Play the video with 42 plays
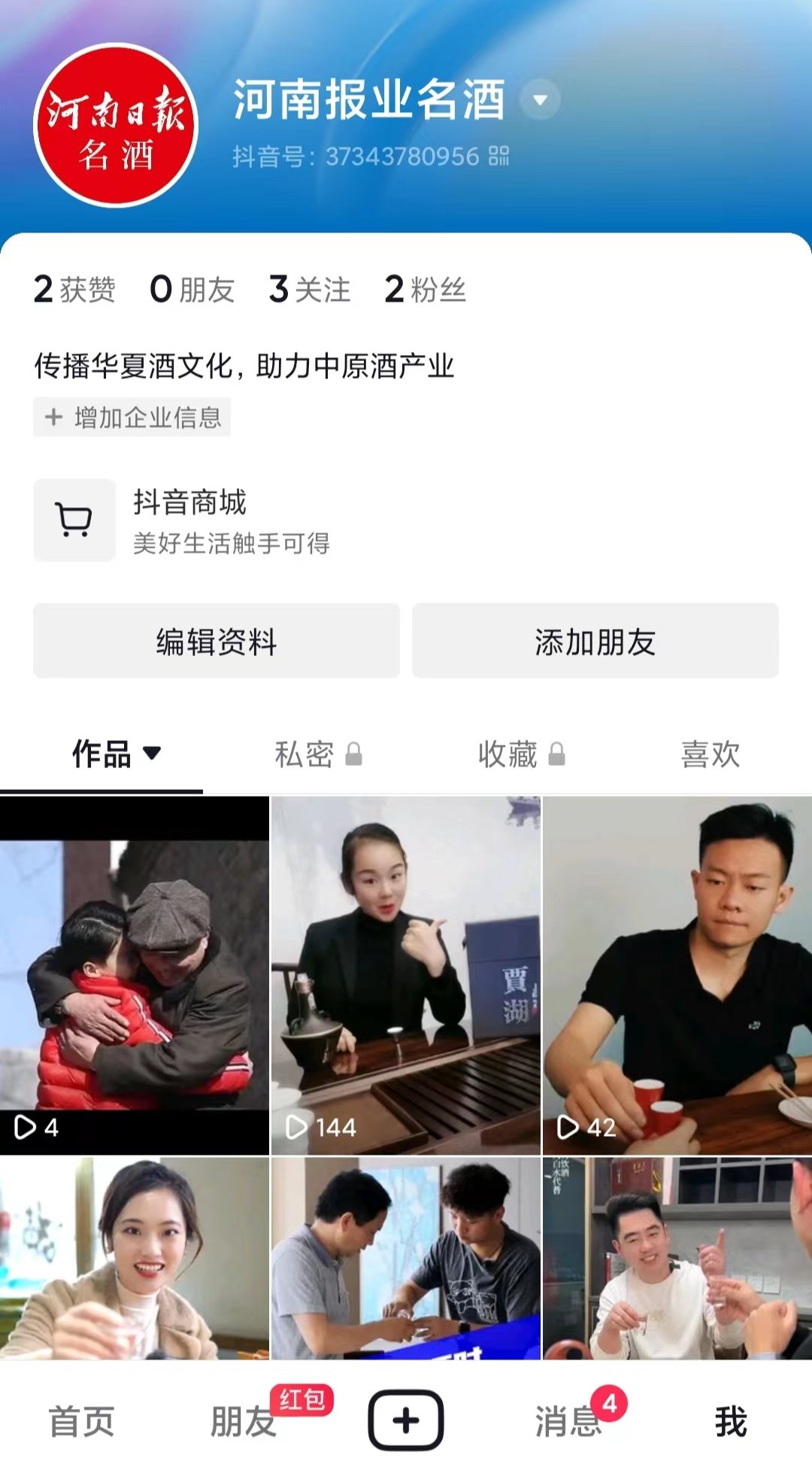The height and width of the screenshot is (1473, 812). pos(677,975)
